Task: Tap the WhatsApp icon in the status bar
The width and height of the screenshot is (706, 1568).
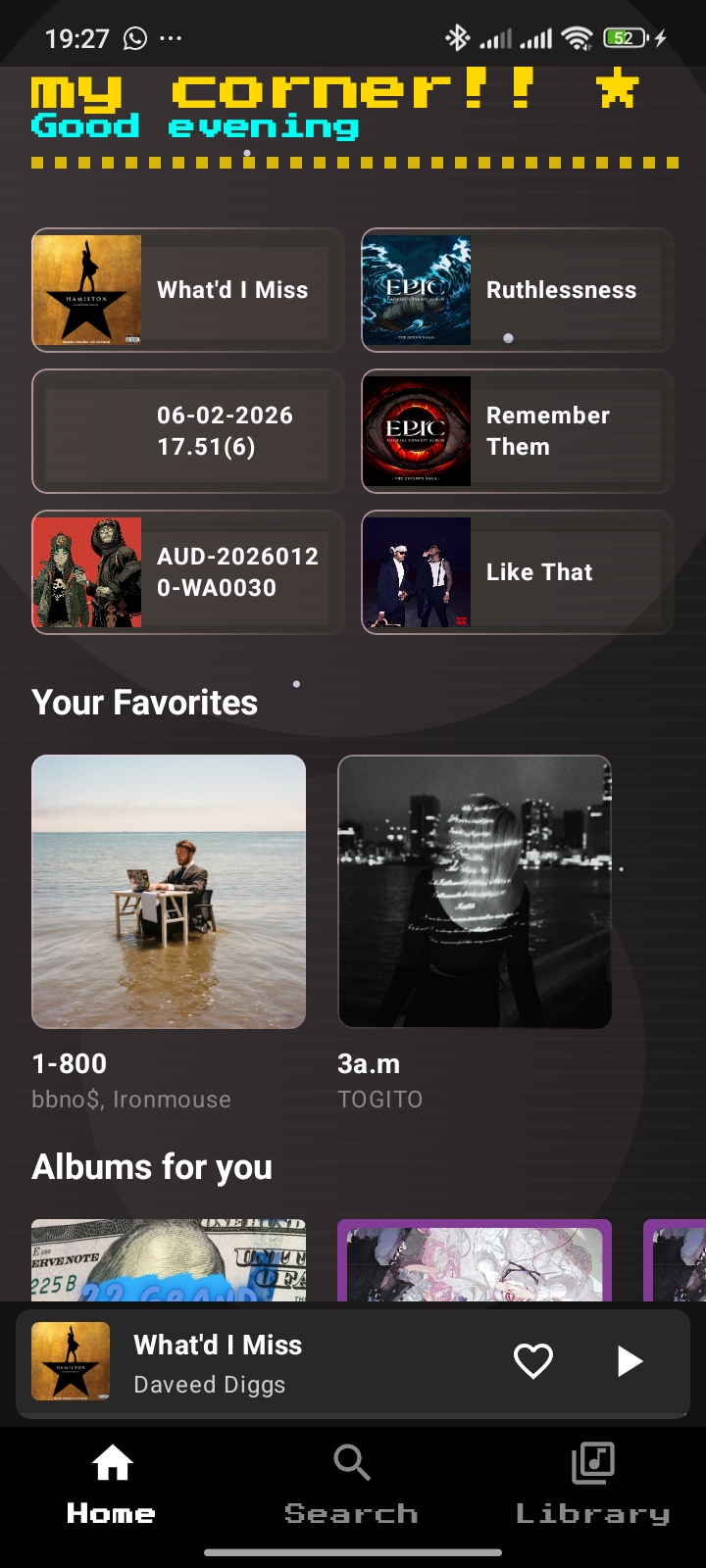Action: (x=132, y=37)
